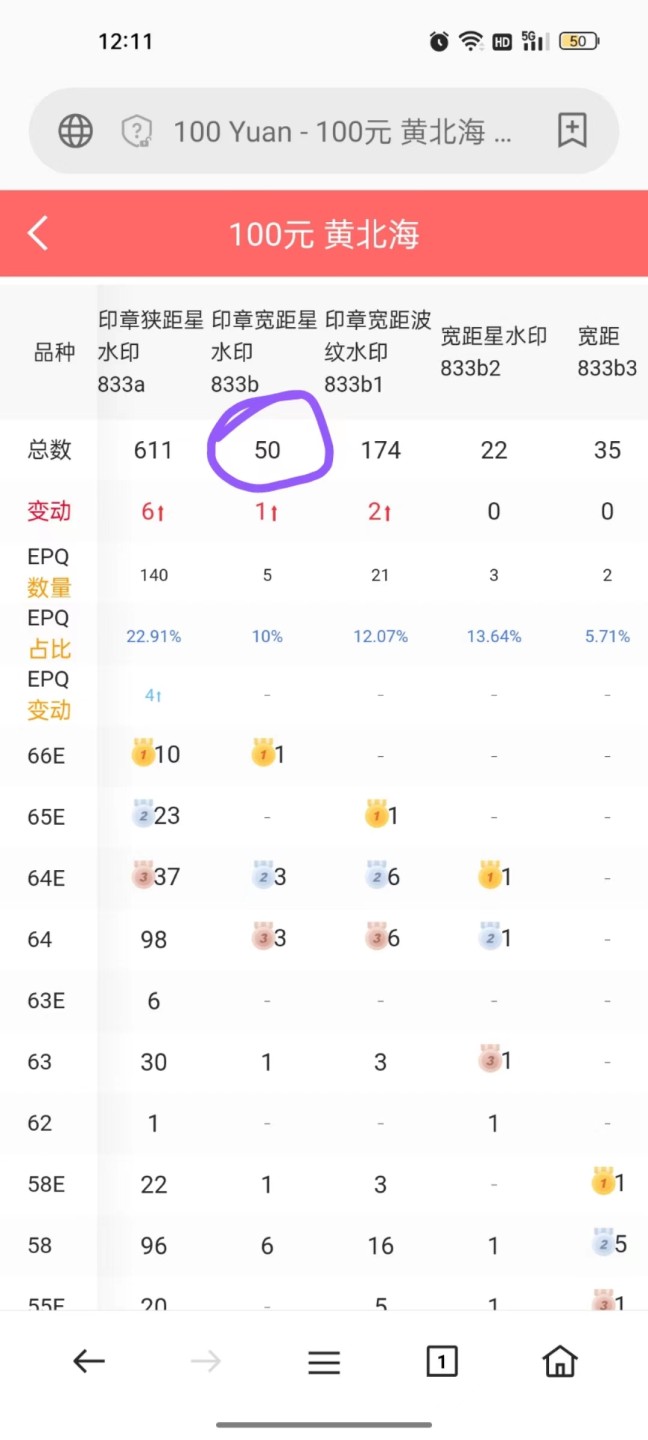Open the tab switcher showing 1 tab
This screenshot has width=648, height=1440.
click(441, 1361)
